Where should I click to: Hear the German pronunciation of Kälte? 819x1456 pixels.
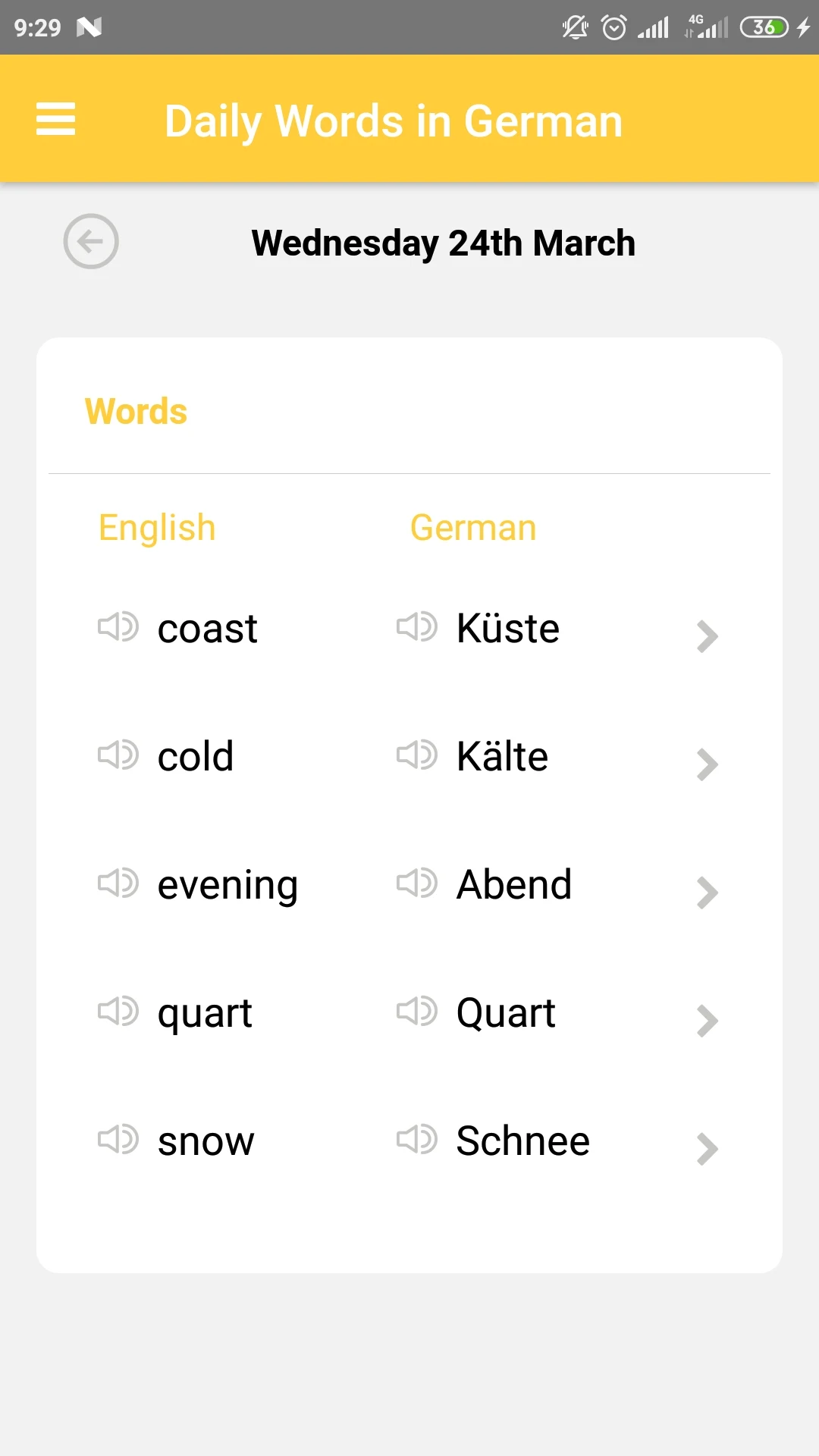click(x=417, y=755)
